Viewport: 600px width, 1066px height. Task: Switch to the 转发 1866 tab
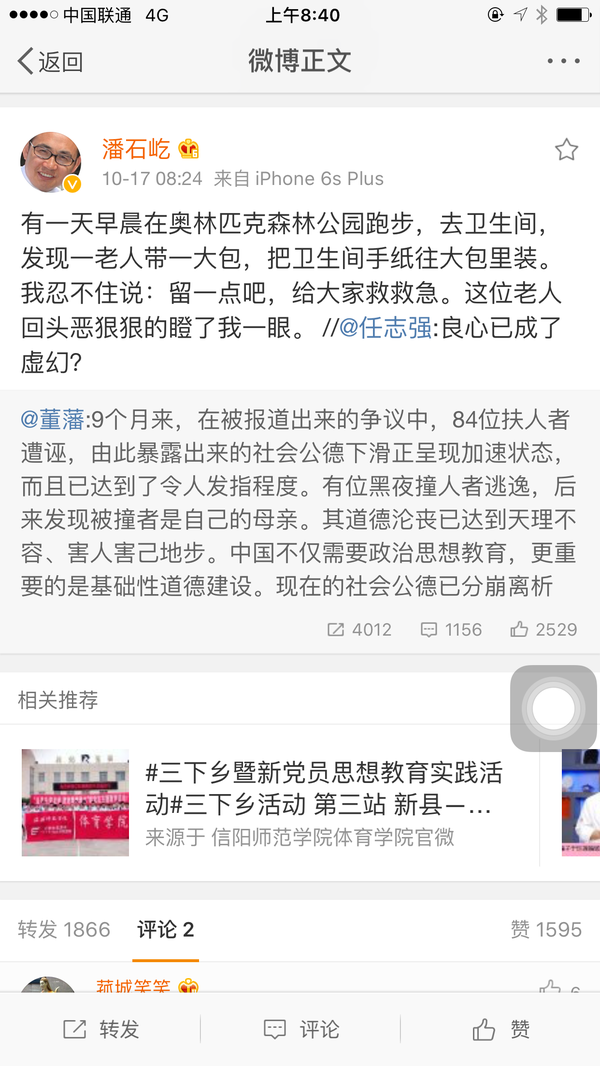coord(64,929)
